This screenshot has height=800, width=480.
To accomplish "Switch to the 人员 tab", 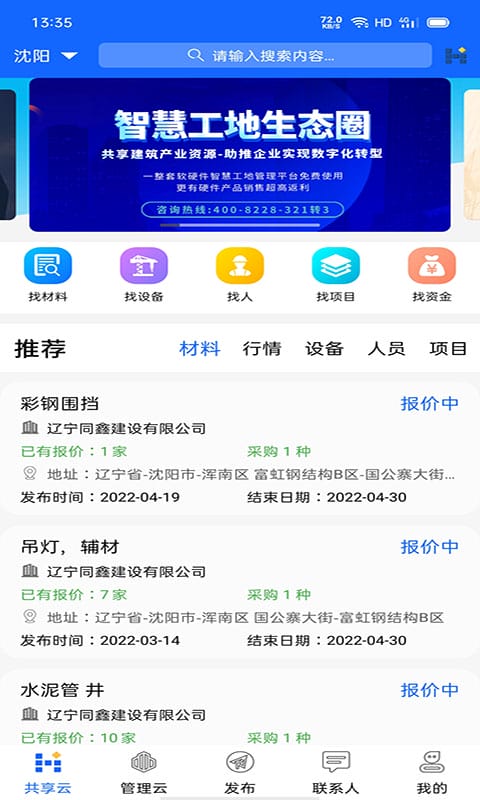I will [x=386, y=349].
